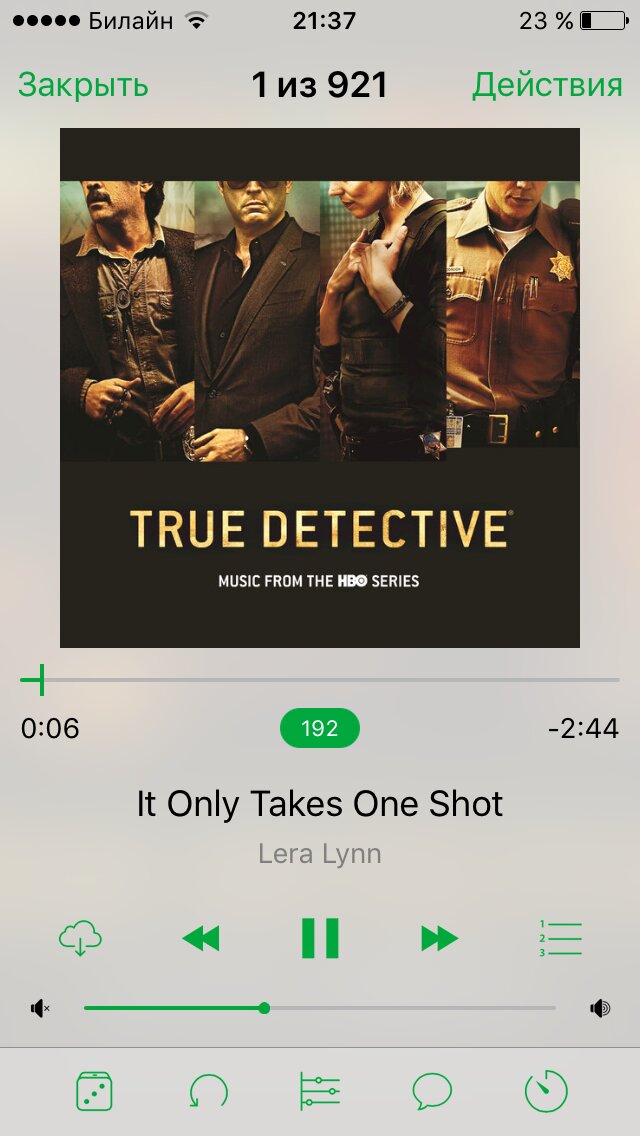Image resolution: width=640 pixels, height=1136 pixels.
Task: Toggle repeat mode
Action: pyautogui.click(x=208, y=1091)
